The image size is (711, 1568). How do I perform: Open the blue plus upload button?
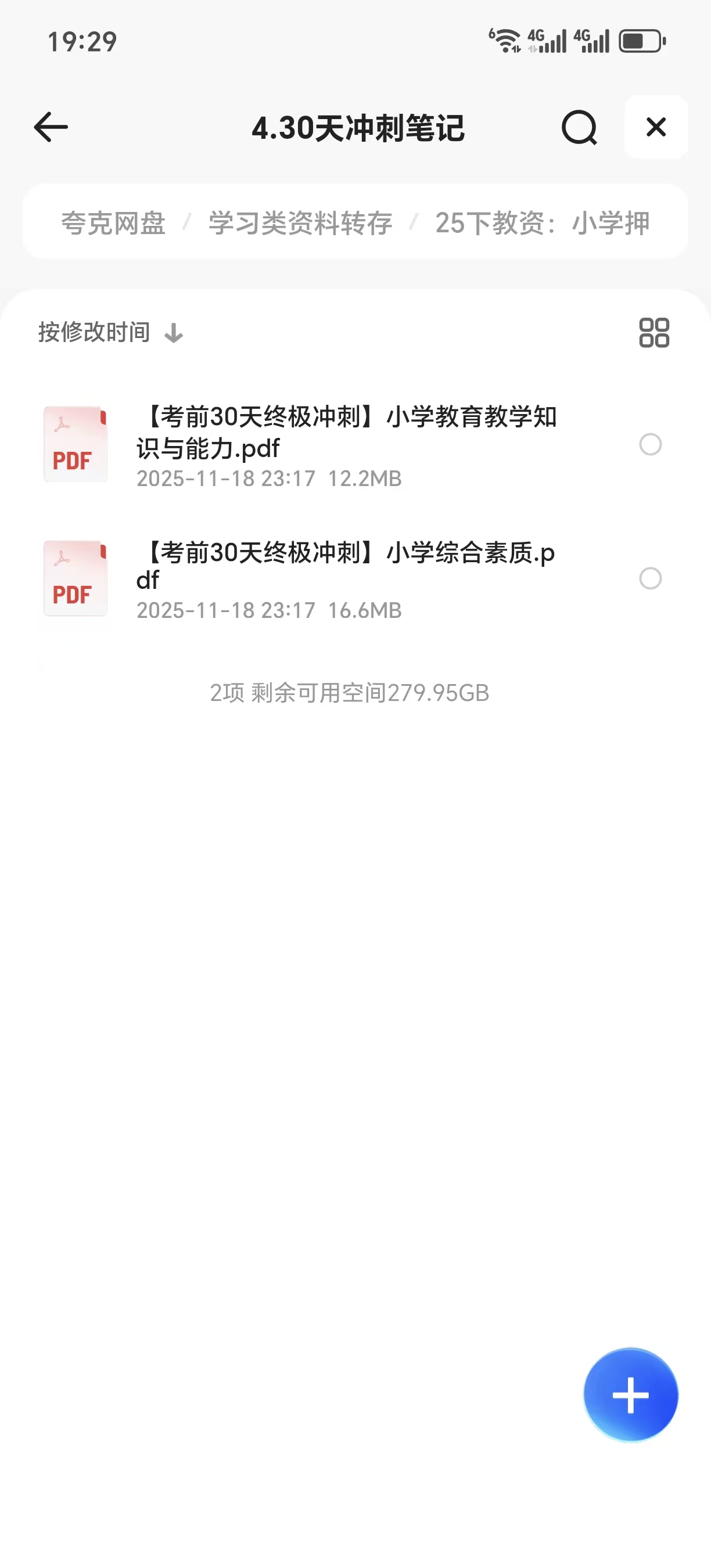[x=630, y=1396]
